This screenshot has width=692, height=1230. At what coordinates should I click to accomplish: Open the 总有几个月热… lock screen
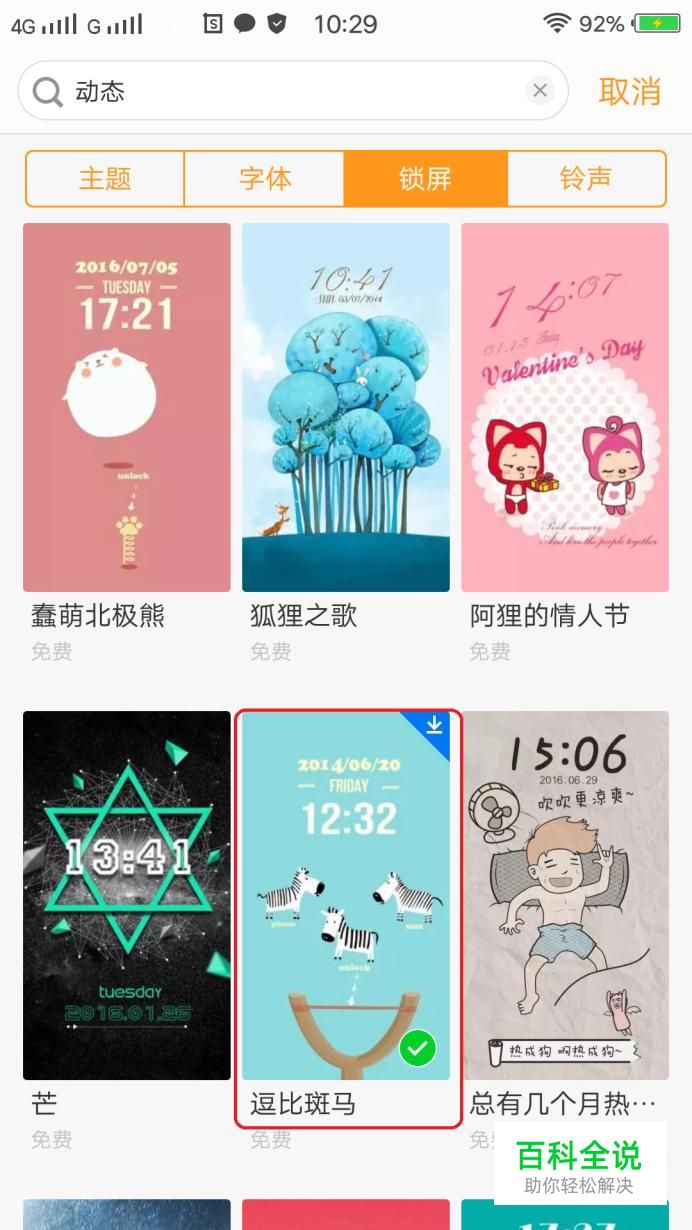pyautogui.click(x=565, y=895)
